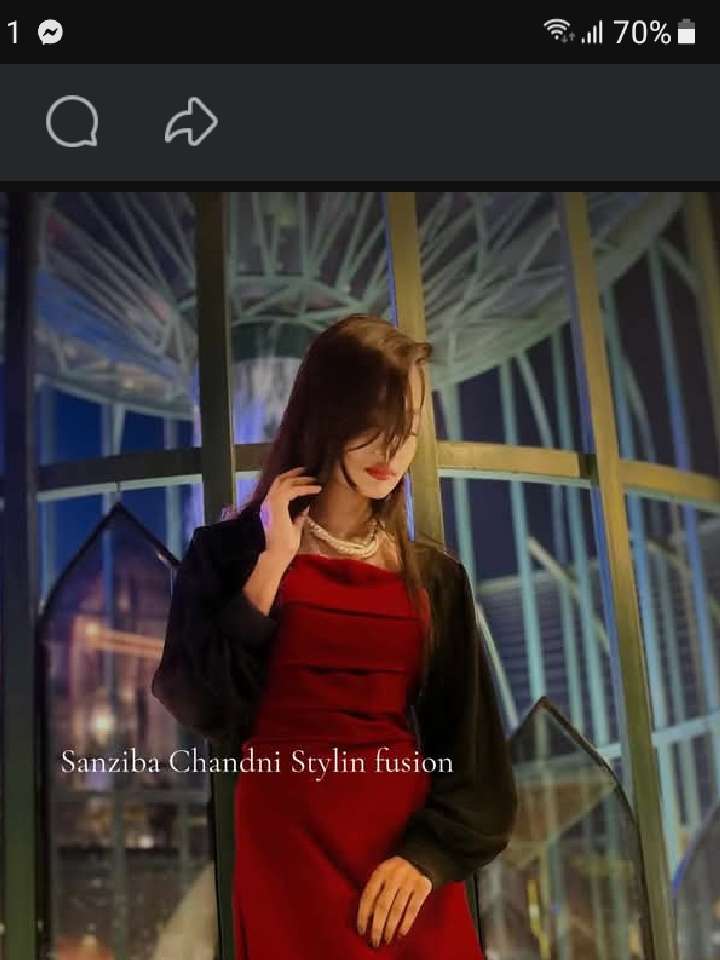The image size is (720, 960).
Task: Open the Sanziba Chandni Stylin fusion photo
Action: coord(360,575)
